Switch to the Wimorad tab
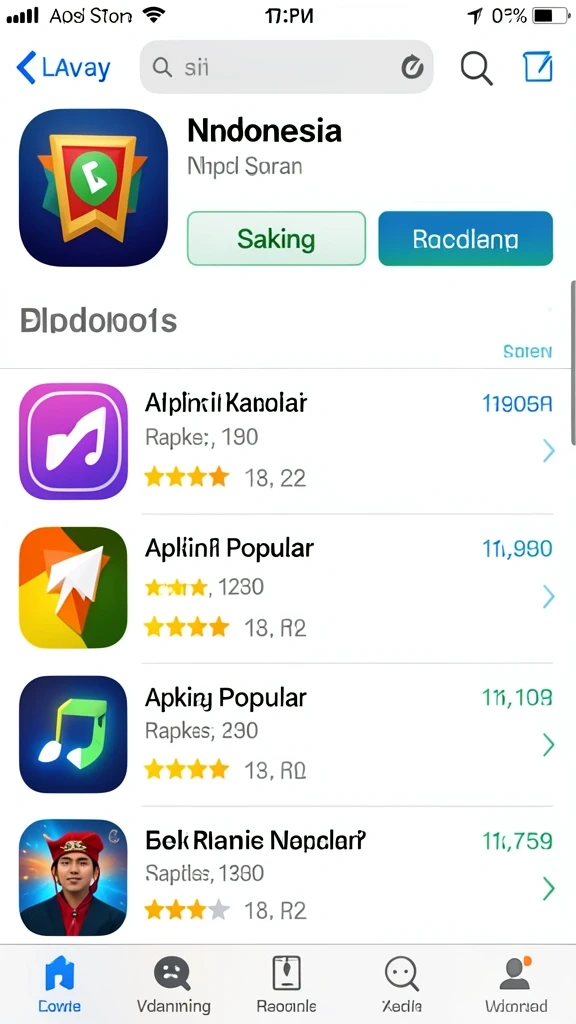 tap(516, 984)
